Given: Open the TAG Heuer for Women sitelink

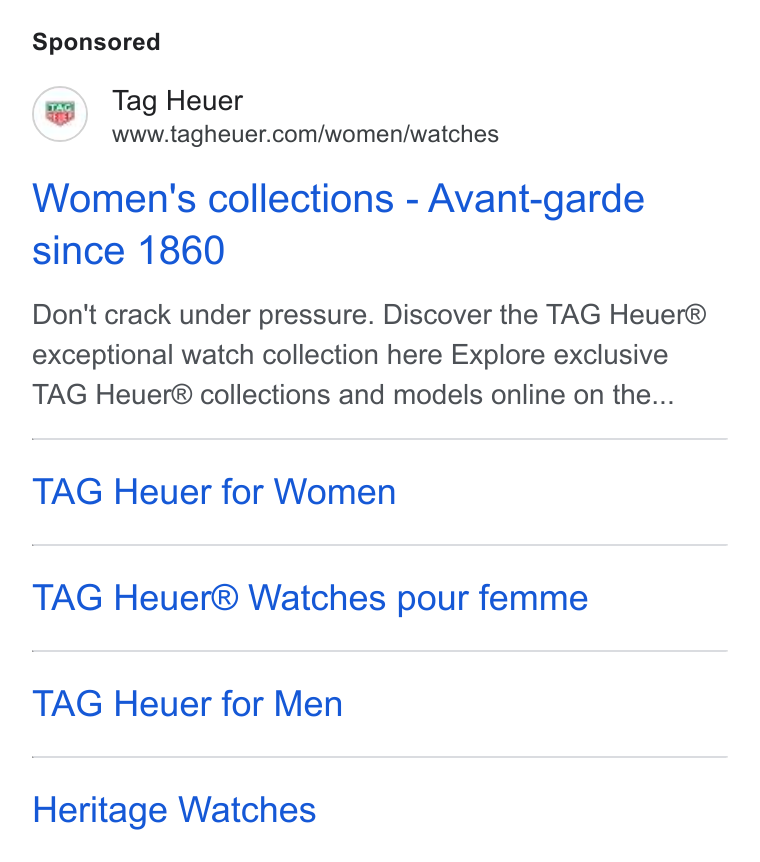Looking at the screenshot, I should click(x=214, y=491).
